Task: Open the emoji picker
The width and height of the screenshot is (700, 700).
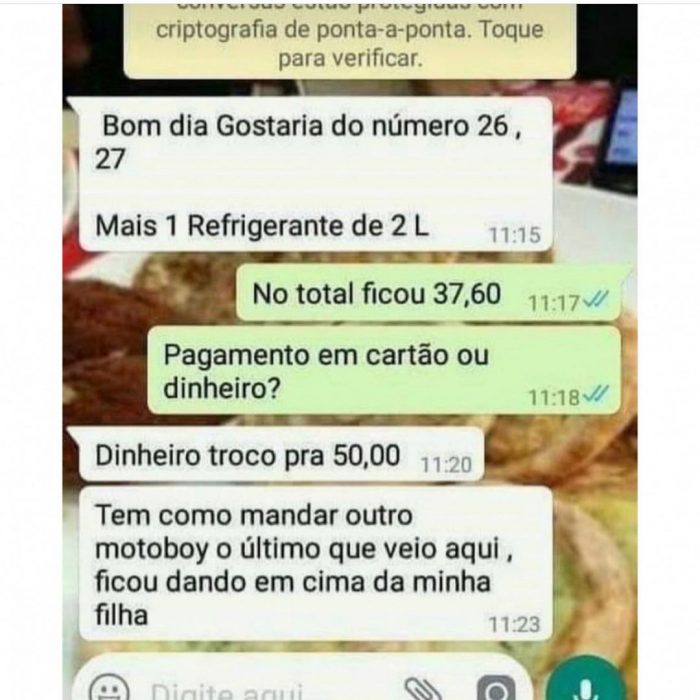Action: click(x=109, y=689)
